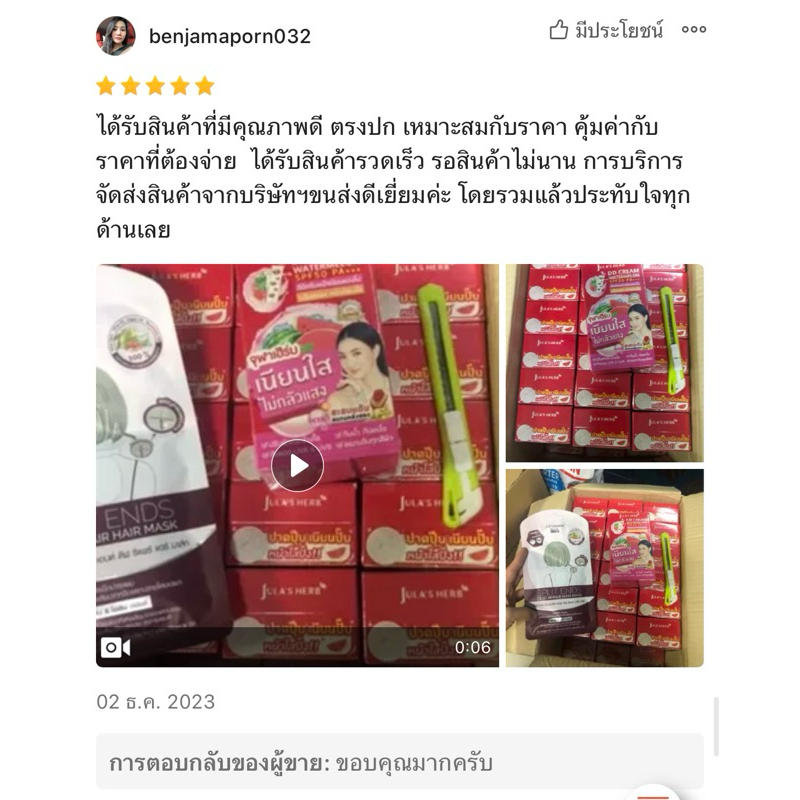Mark benjamaporn032's review as helpful
The height and width of the screenshot is (800, 800).
pyautogui.click(x=606, y=30)
